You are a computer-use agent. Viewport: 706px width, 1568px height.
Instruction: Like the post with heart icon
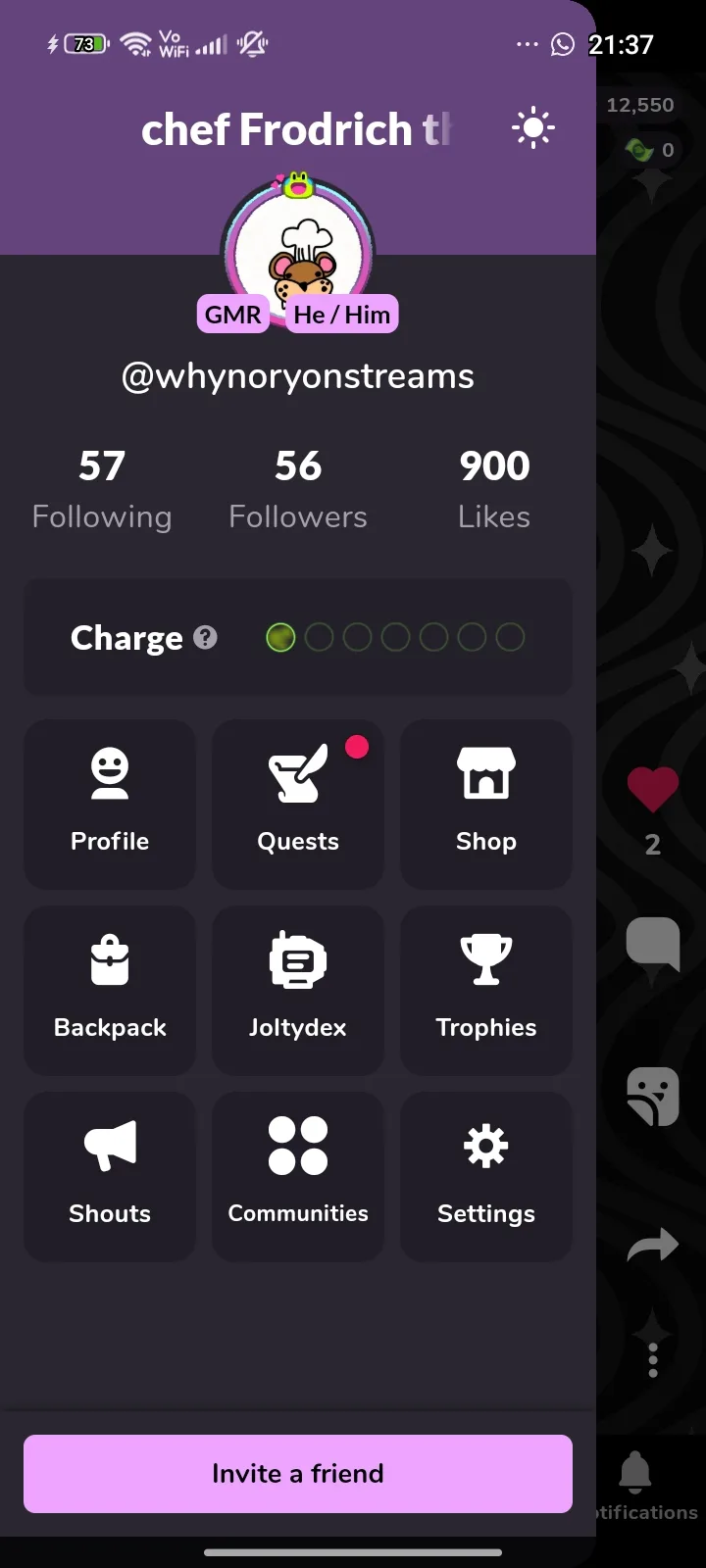coord(652,789)
